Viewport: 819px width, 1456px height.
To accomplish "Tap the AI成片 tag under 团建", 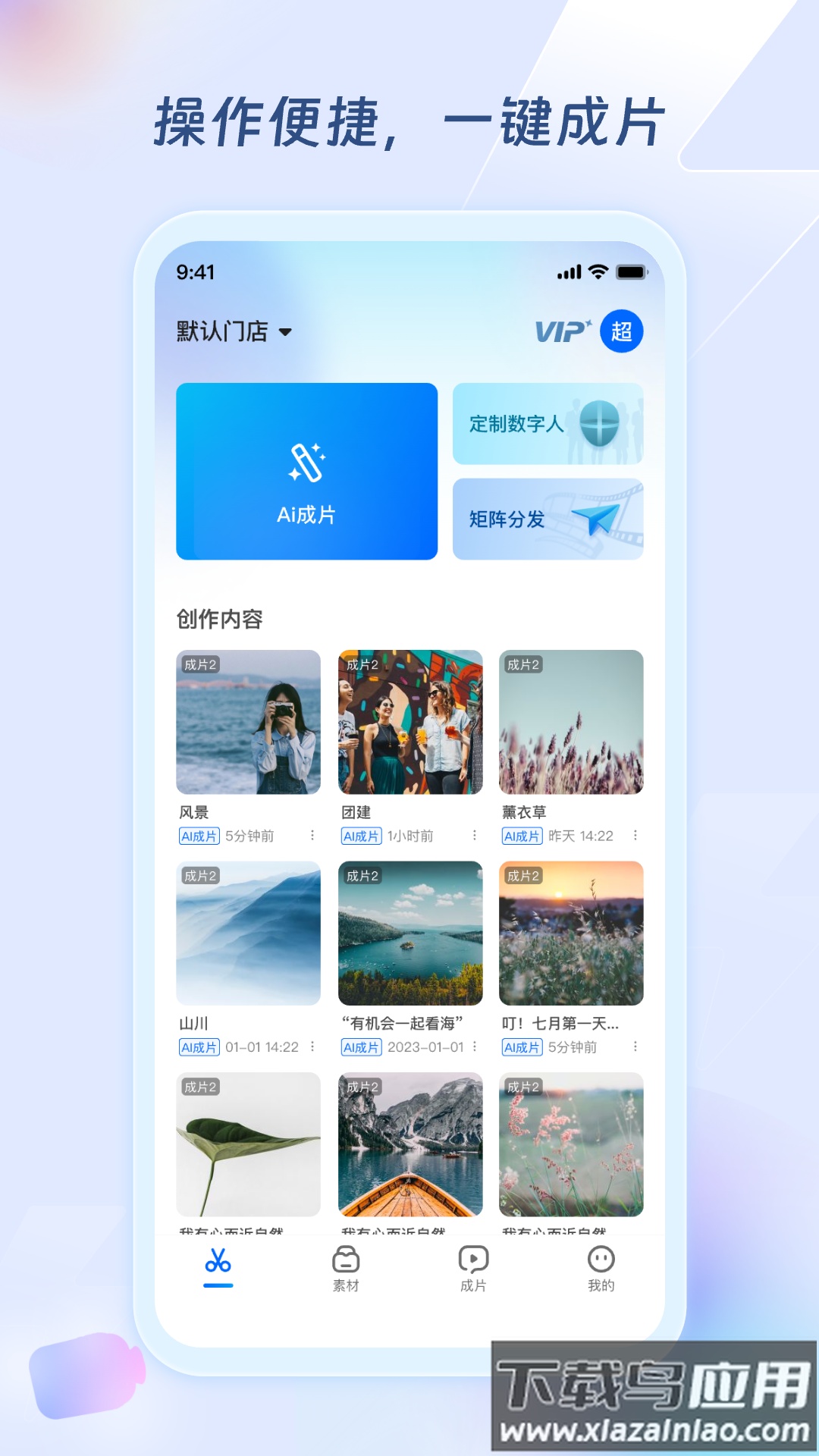I will pos(359,836).
